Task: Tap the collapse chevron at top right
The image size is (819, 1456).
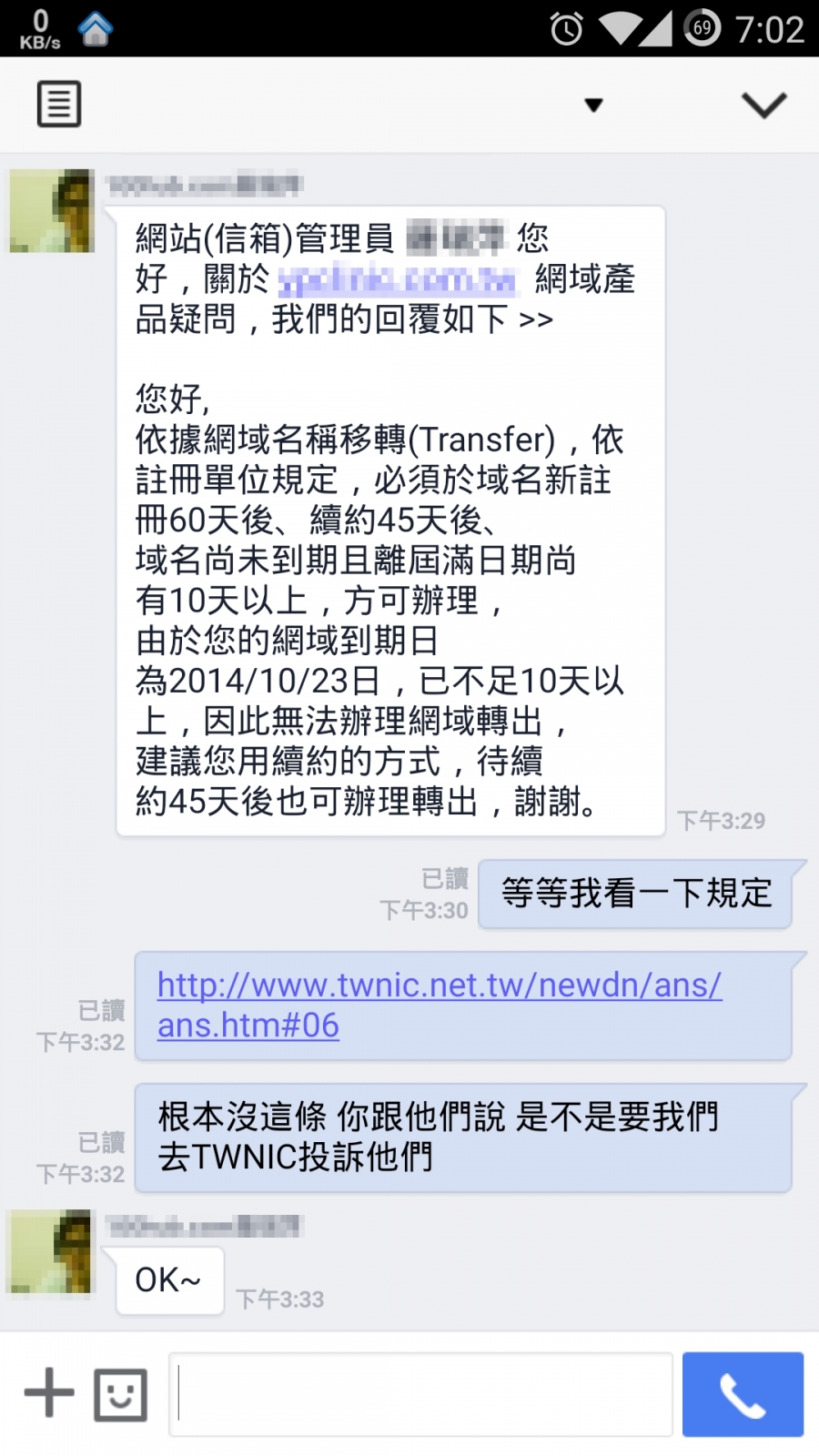Action: [763, 105]
